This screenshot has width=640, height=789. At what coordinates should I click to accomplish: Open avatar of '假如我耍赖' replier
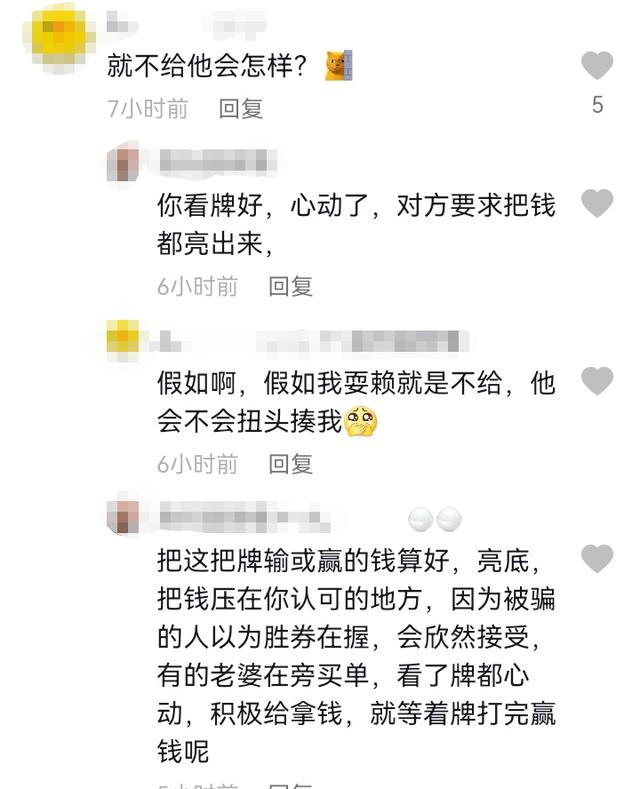click(x=125, y=340)
